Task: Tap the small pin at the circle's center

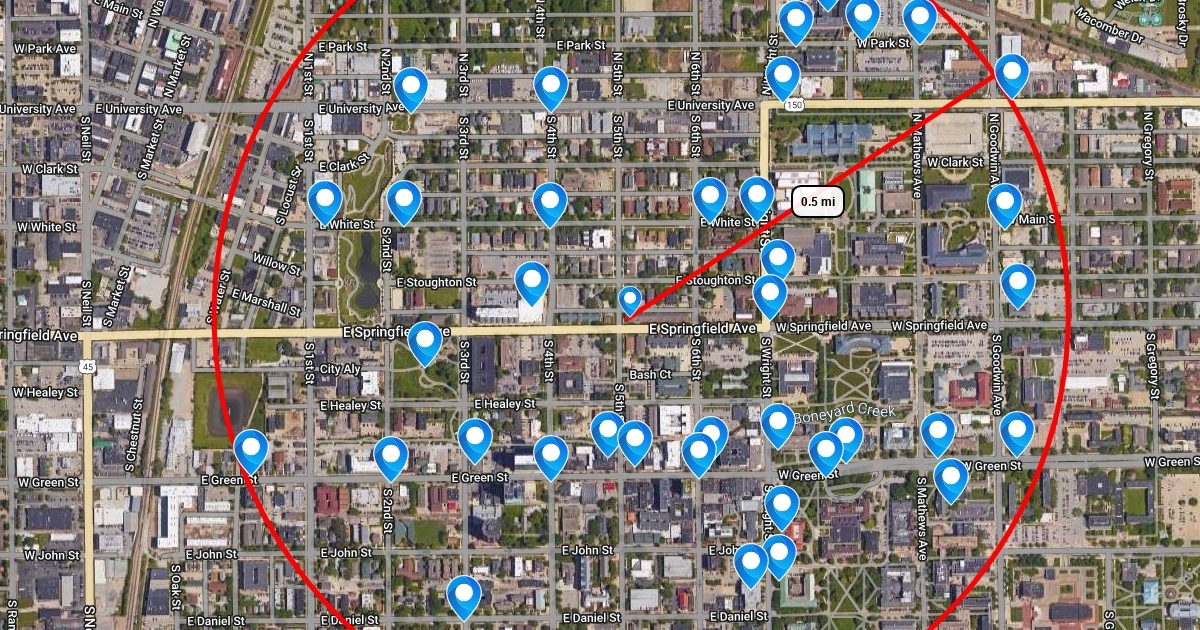Action: coord(630,299)
